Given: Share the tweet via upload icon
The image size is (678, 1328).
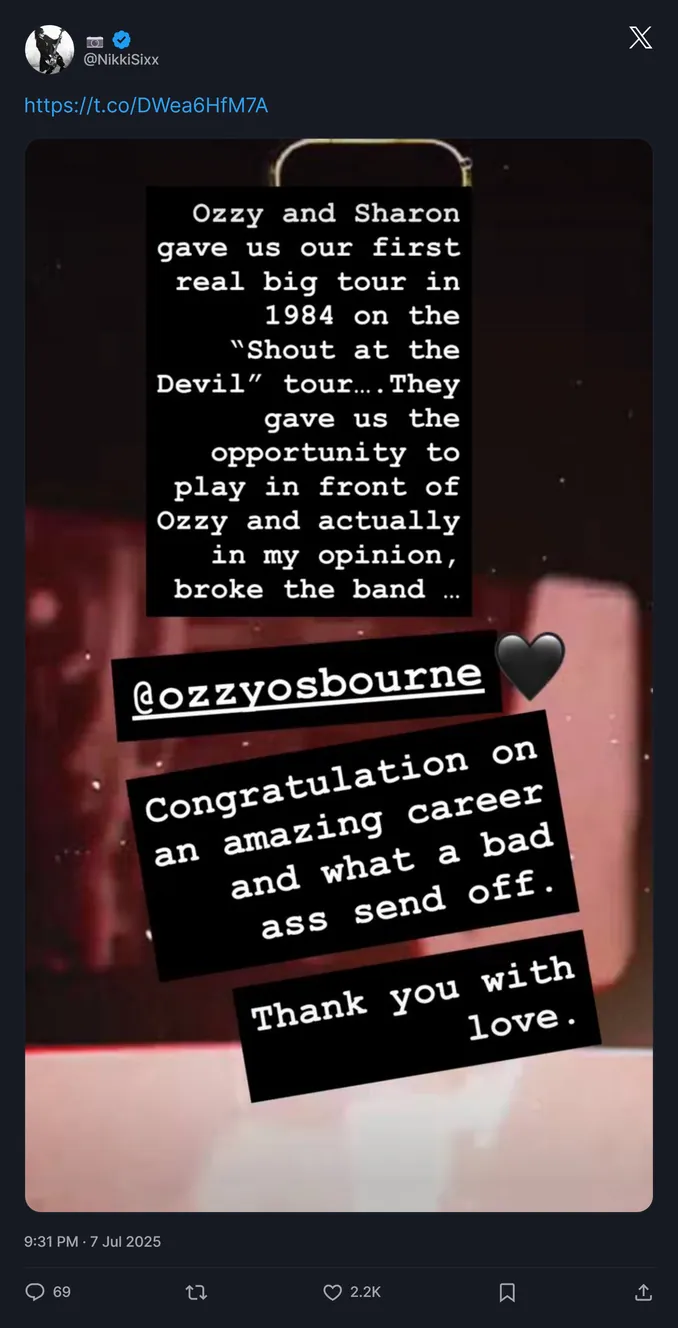Looking at the screenshot, I should tap(644, 1292).
